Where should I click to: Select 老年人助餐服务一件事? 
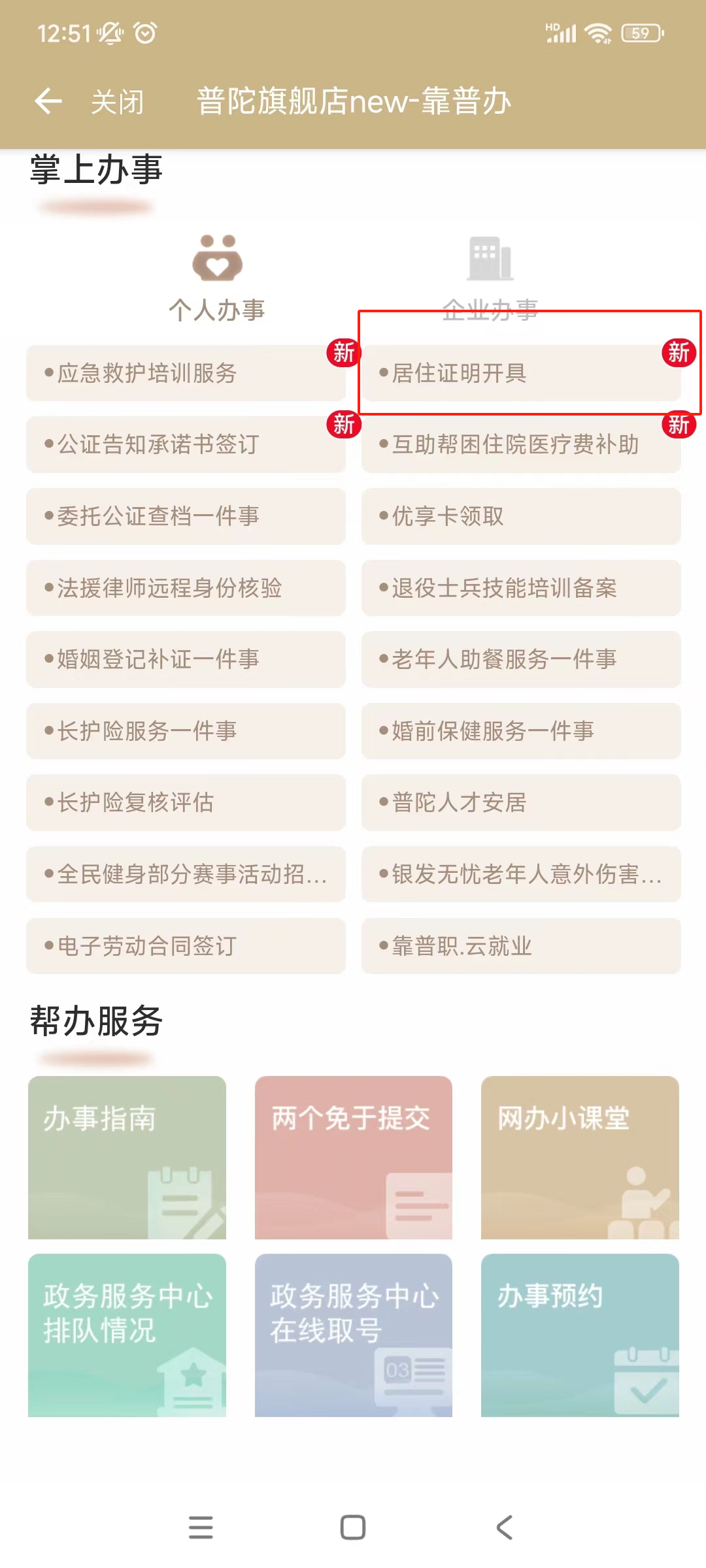[x=520, y=659]
